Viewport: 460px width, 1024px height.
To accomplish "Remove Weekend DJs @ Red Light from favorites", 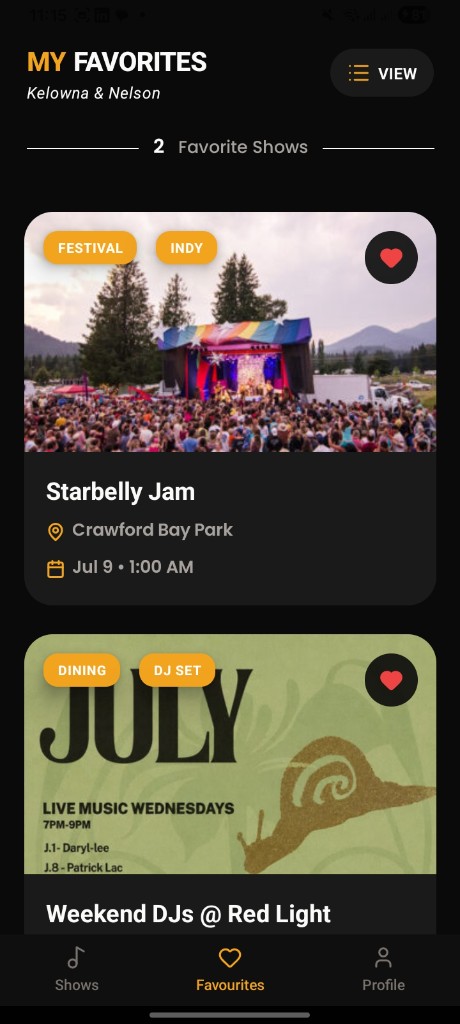I will coord(391,680).
